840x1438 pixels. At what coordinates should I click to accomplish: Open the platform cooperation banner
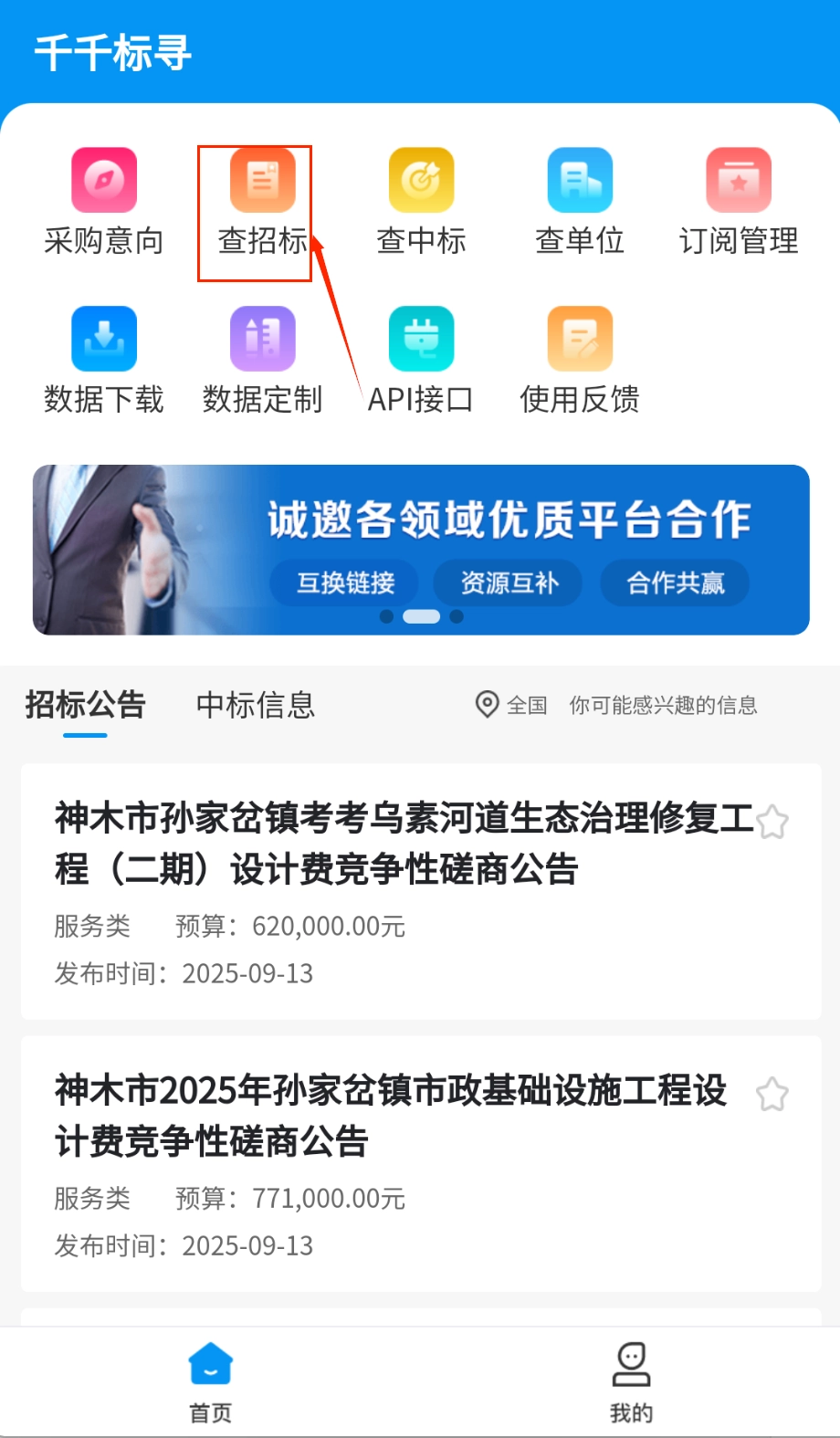(421, 550)
